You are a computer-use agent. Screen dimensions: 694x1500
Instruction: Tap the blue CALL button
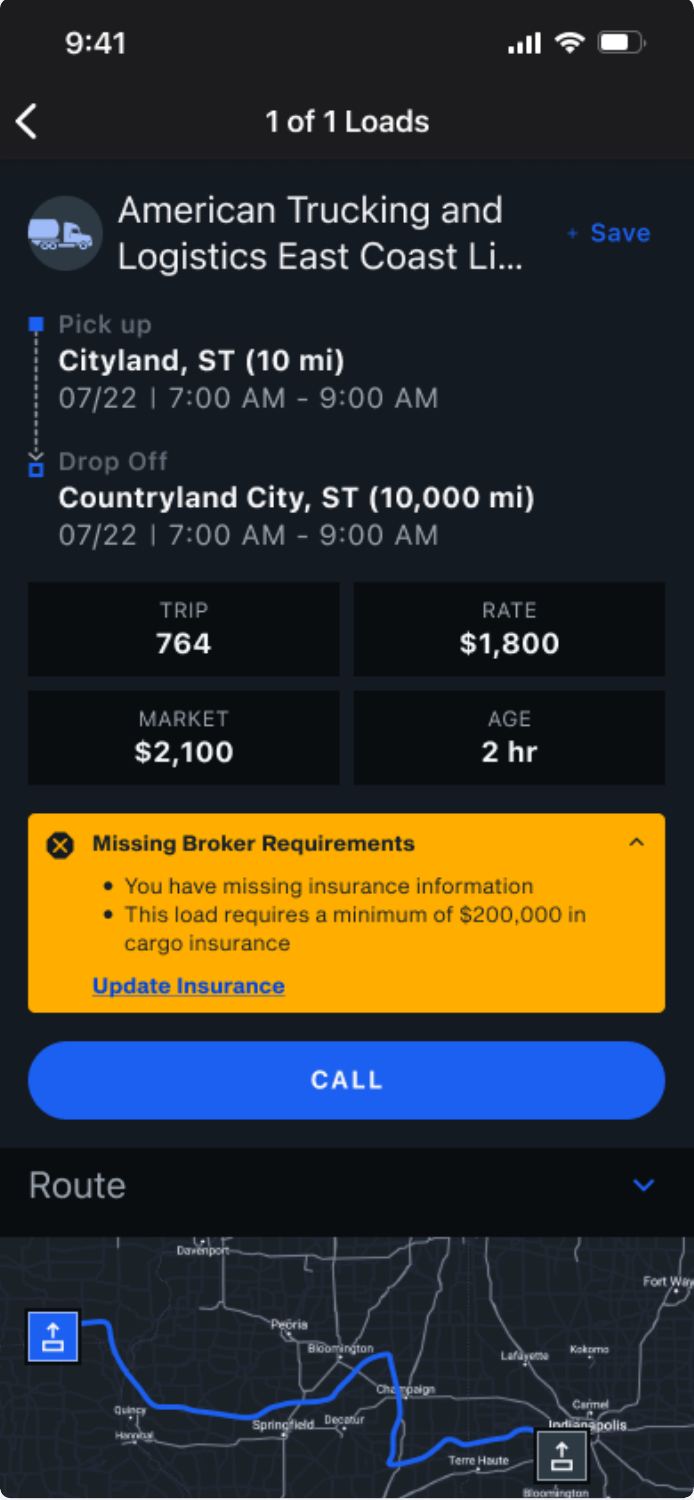[346, 1080]
